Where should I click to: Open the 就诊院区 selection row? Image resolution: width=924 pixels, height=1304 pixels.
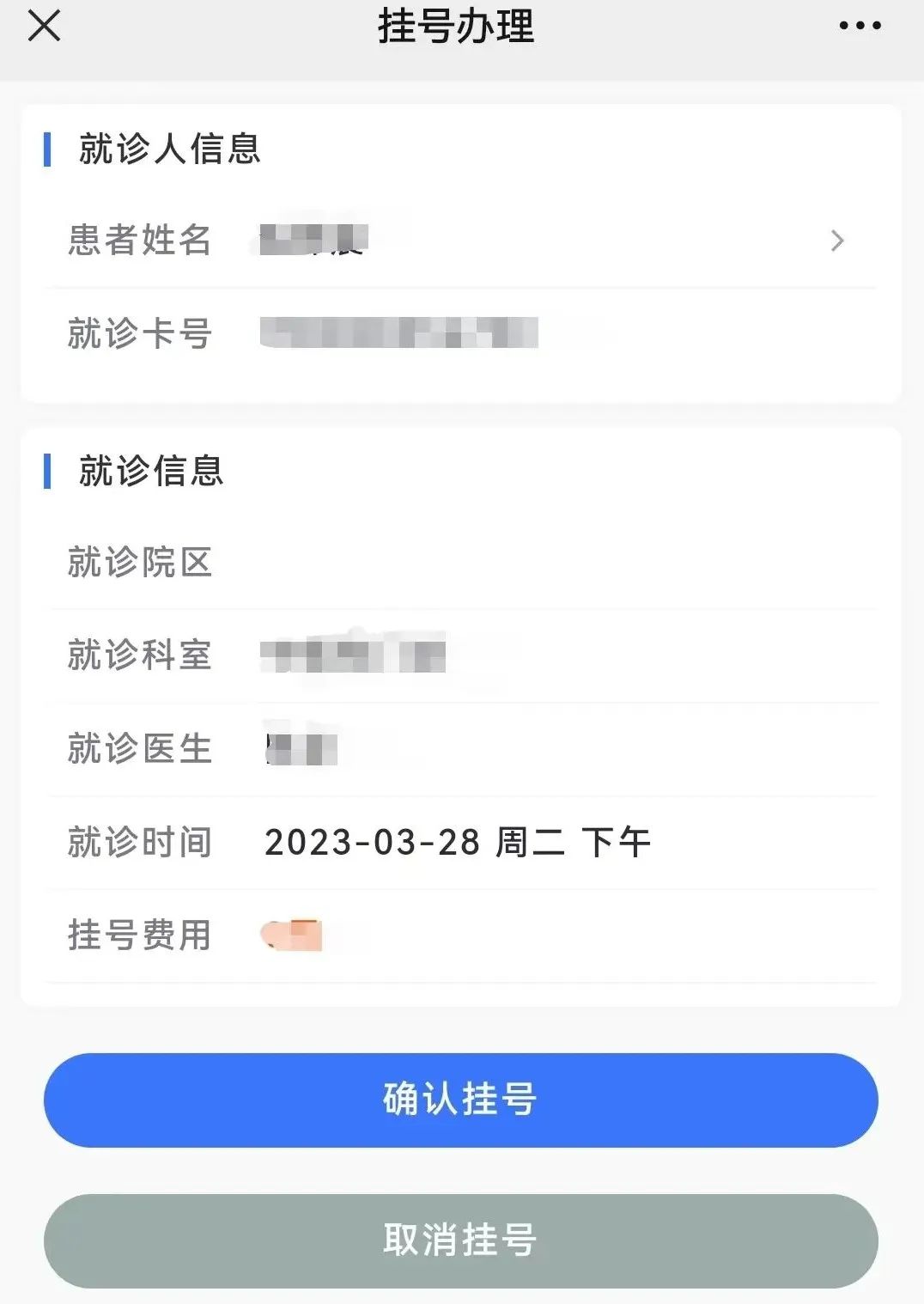click(x=462, y=563)
